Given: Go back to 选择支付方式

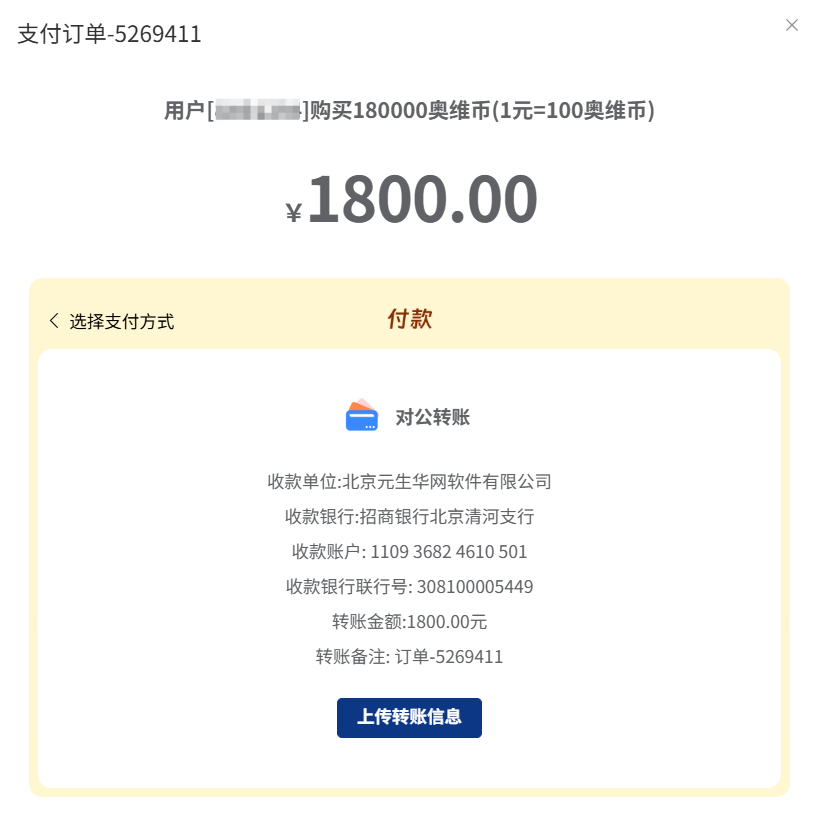Looking at the screenshot, I should [111, 321].
